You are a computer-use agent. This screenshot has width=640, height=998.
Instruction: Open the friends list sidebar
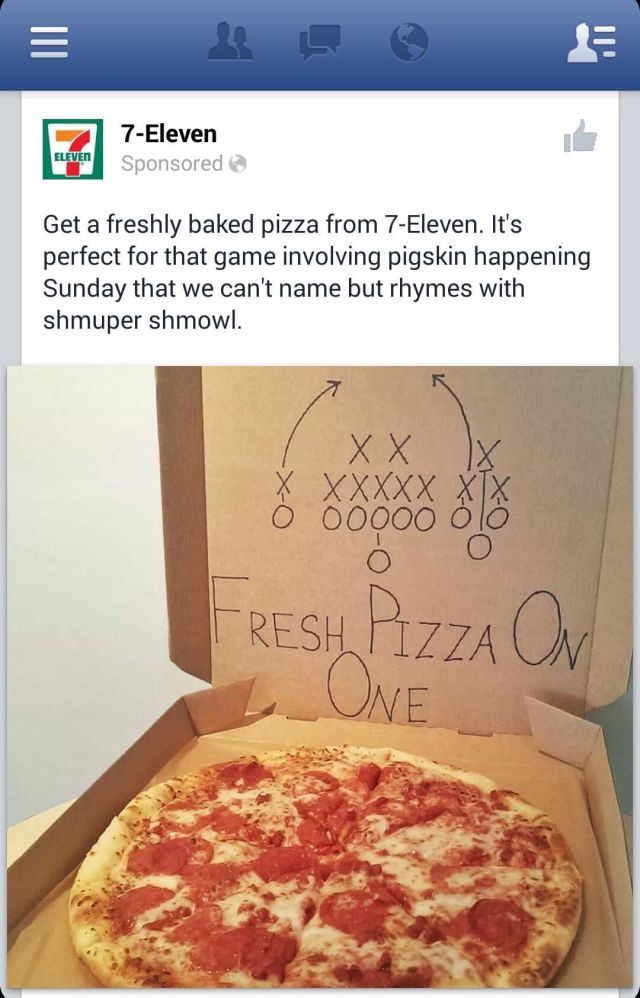[x=591, y=45]
